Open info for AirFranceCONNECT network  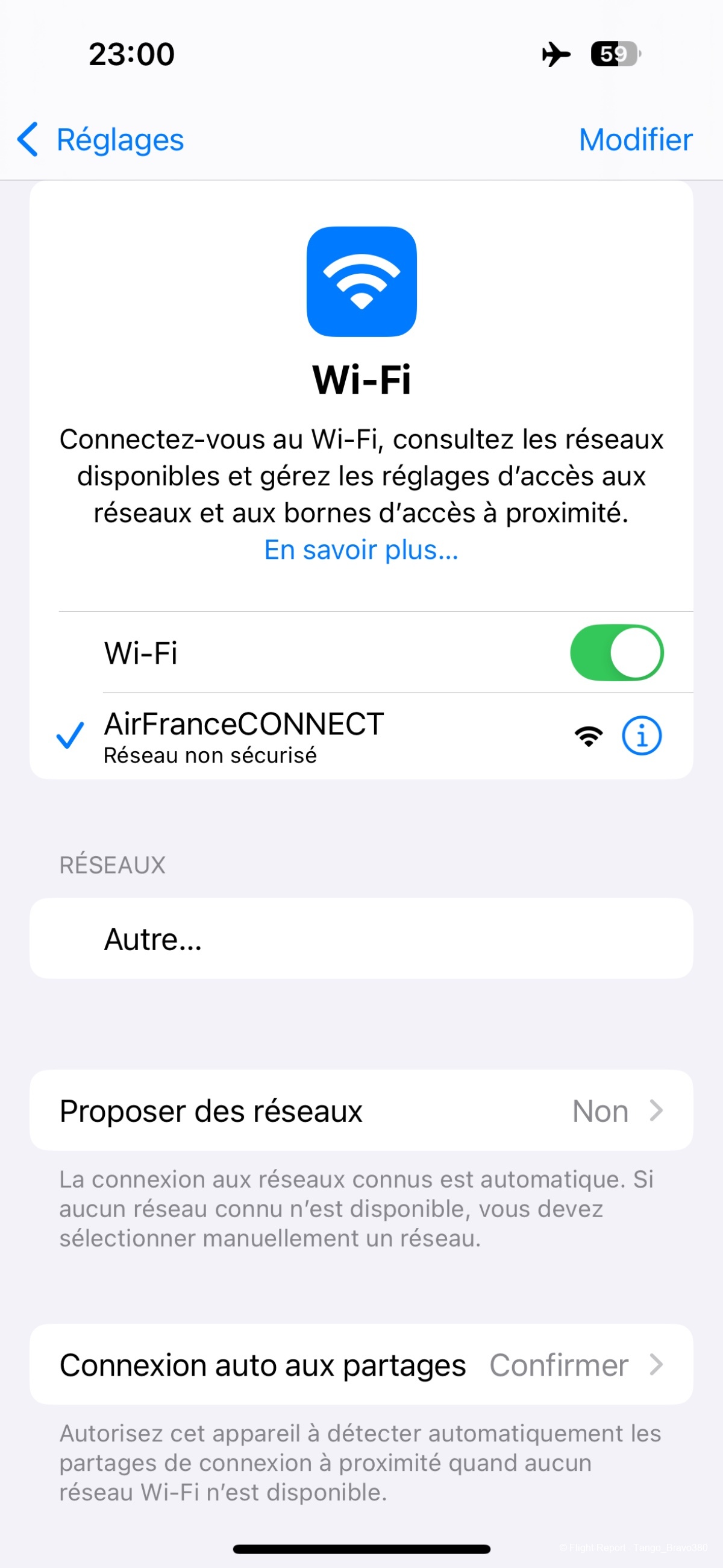click(641, 735)
